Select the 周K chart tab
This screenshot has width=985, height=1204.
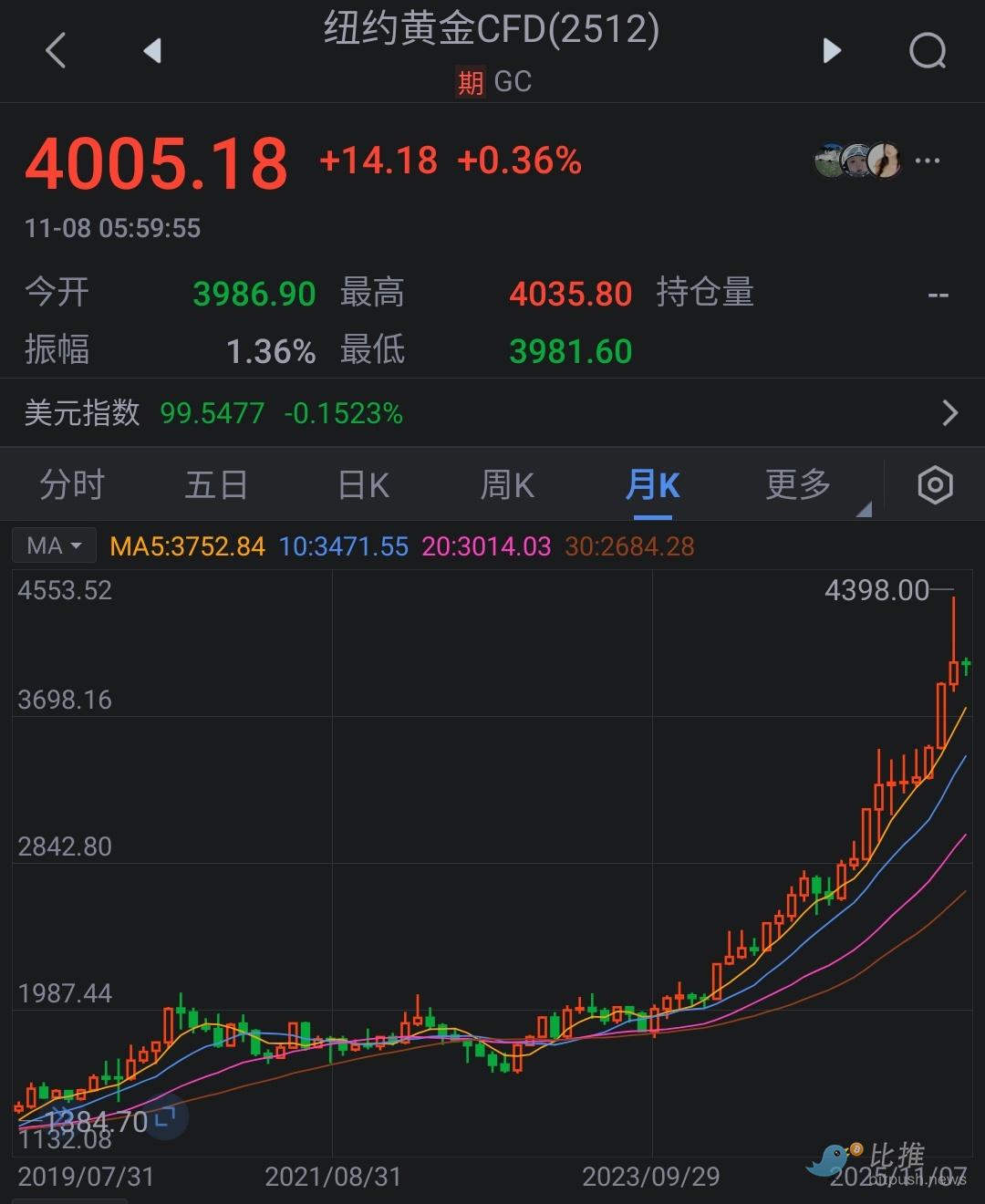pos(507,485)
